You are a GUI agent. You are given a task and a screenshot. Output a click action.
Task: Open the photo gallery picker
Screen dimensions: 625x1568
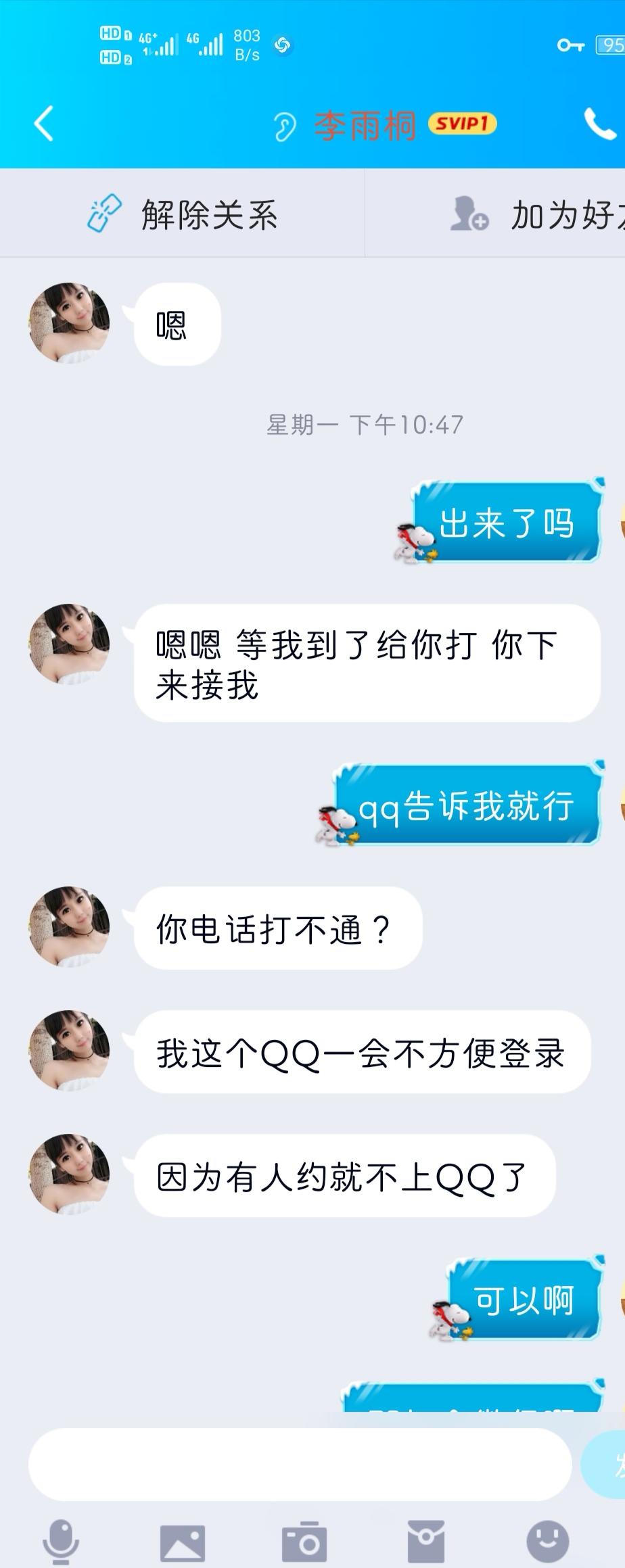point(183,1542)
